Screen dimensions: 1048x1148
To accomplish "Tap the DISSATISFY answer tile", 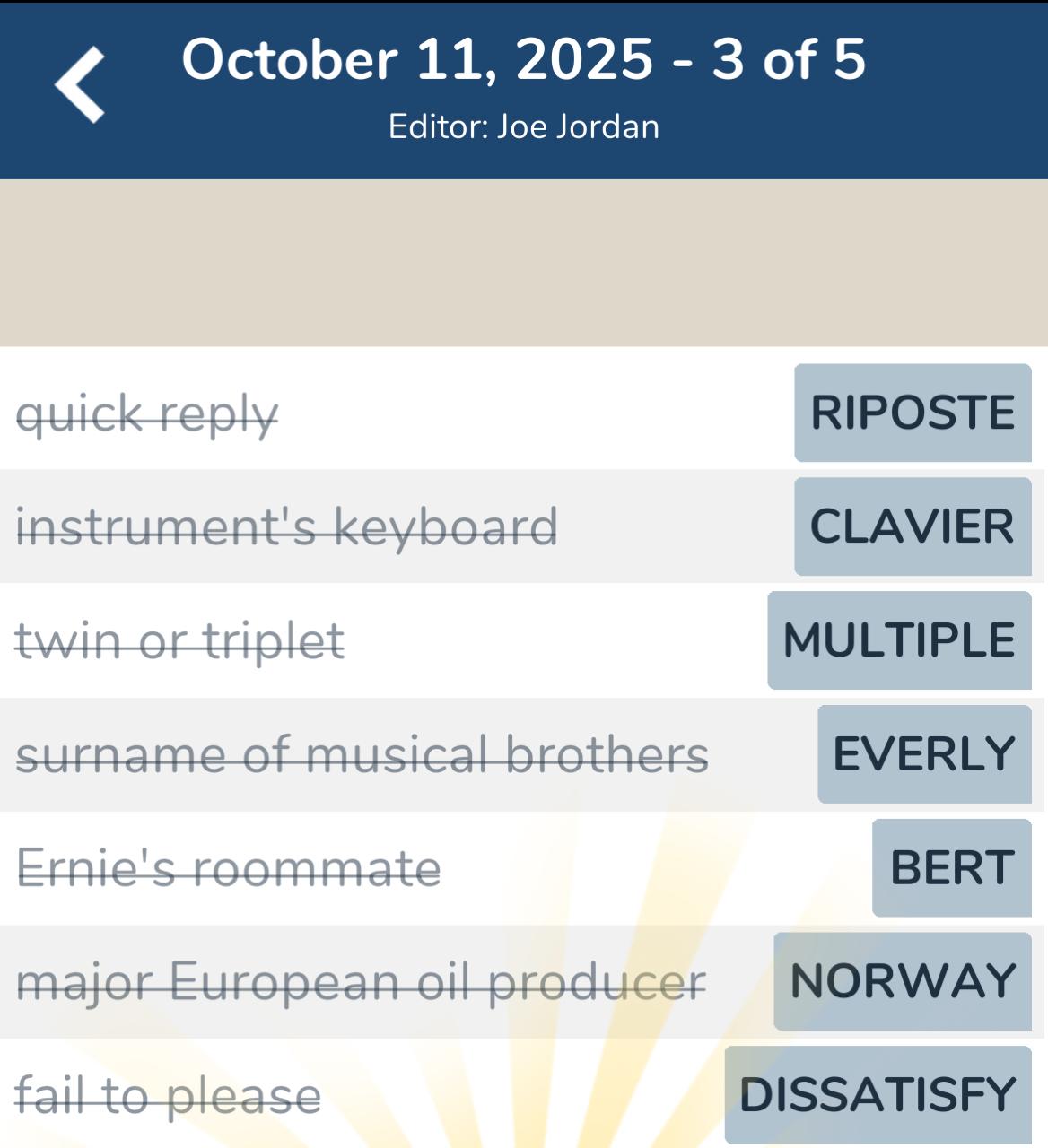I will [878, 1095].
